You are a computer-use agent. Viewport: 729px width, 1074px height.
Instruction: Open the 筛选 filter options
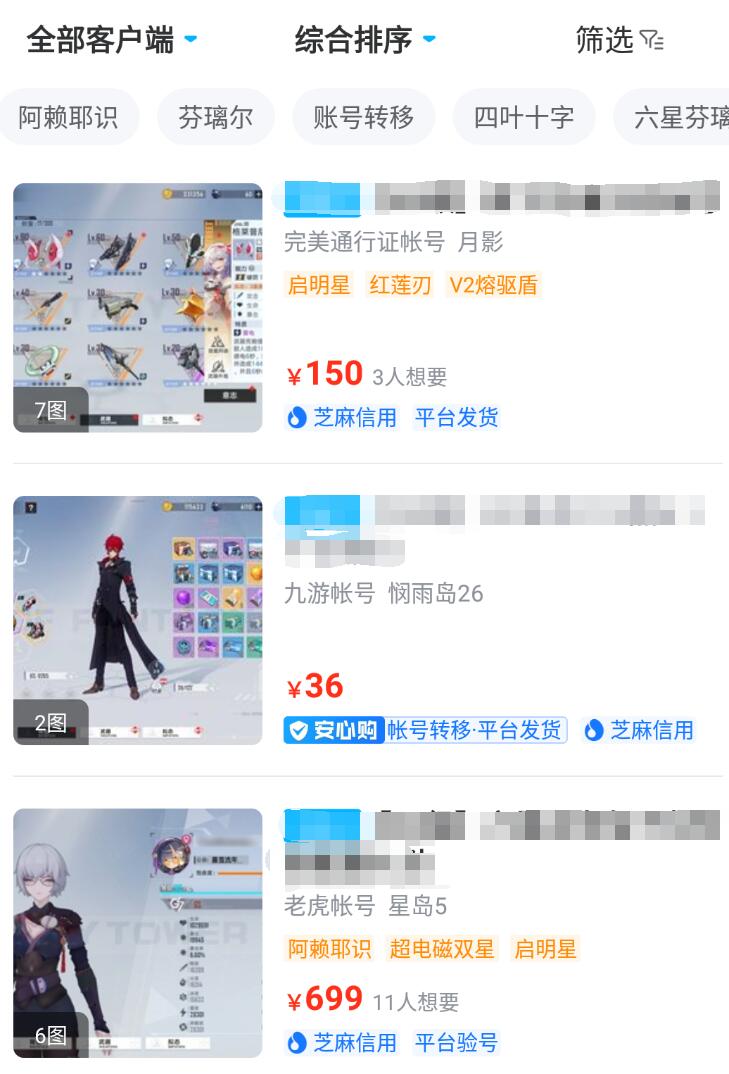pos(619,40)
